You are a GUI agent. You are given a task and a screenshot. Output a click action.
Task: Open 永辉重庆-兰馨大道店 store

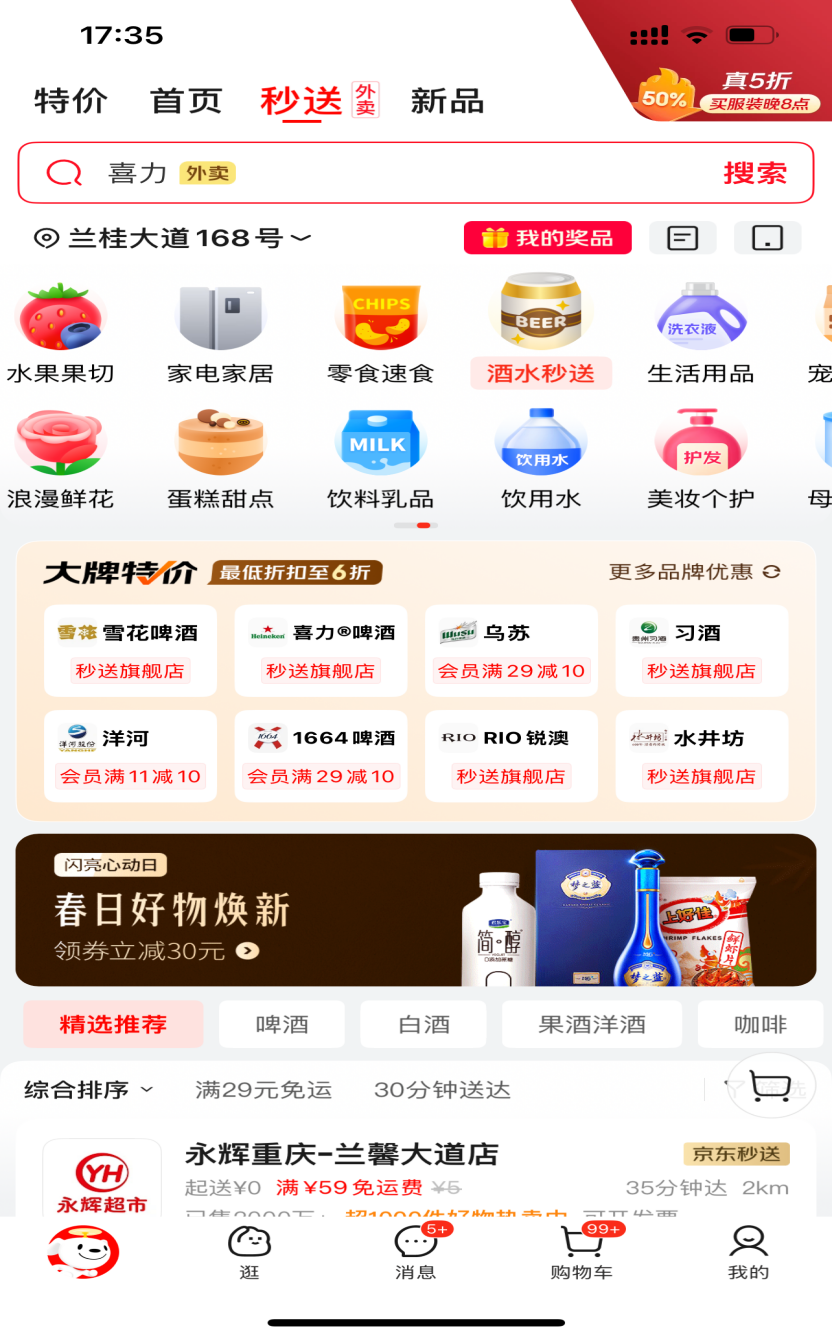click(x=341, y=1155)
